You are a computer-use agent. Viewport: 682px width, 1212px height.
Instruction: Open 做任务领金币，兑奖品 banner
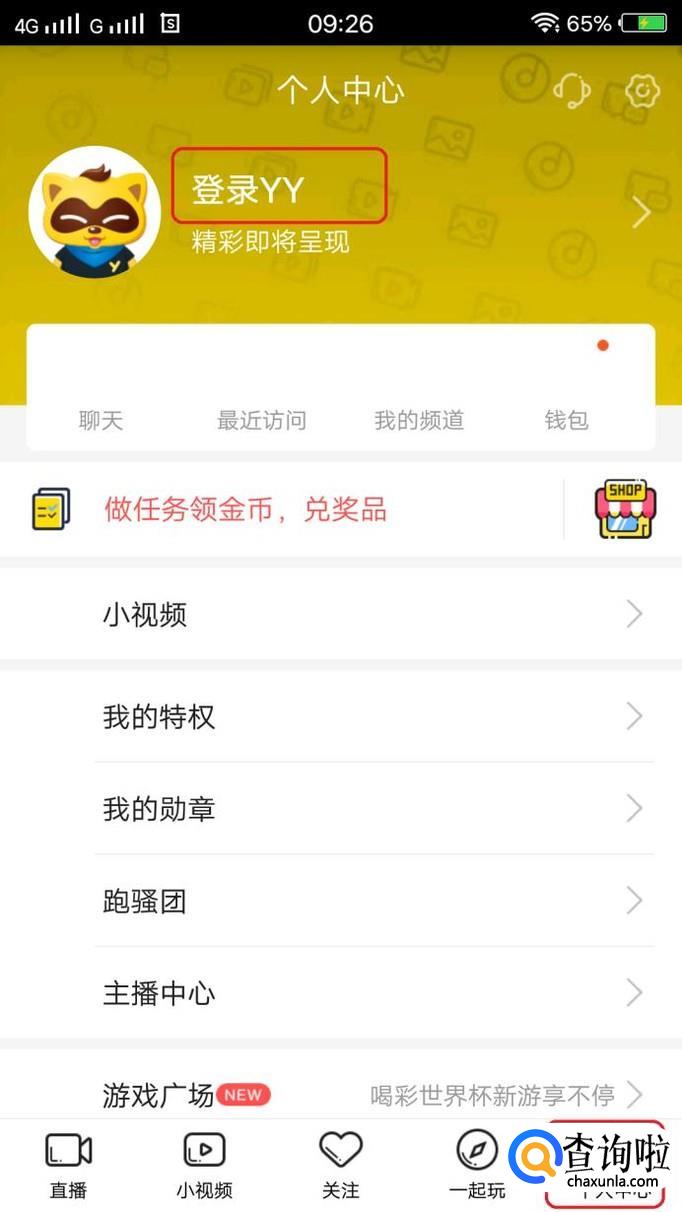(245, 509)
